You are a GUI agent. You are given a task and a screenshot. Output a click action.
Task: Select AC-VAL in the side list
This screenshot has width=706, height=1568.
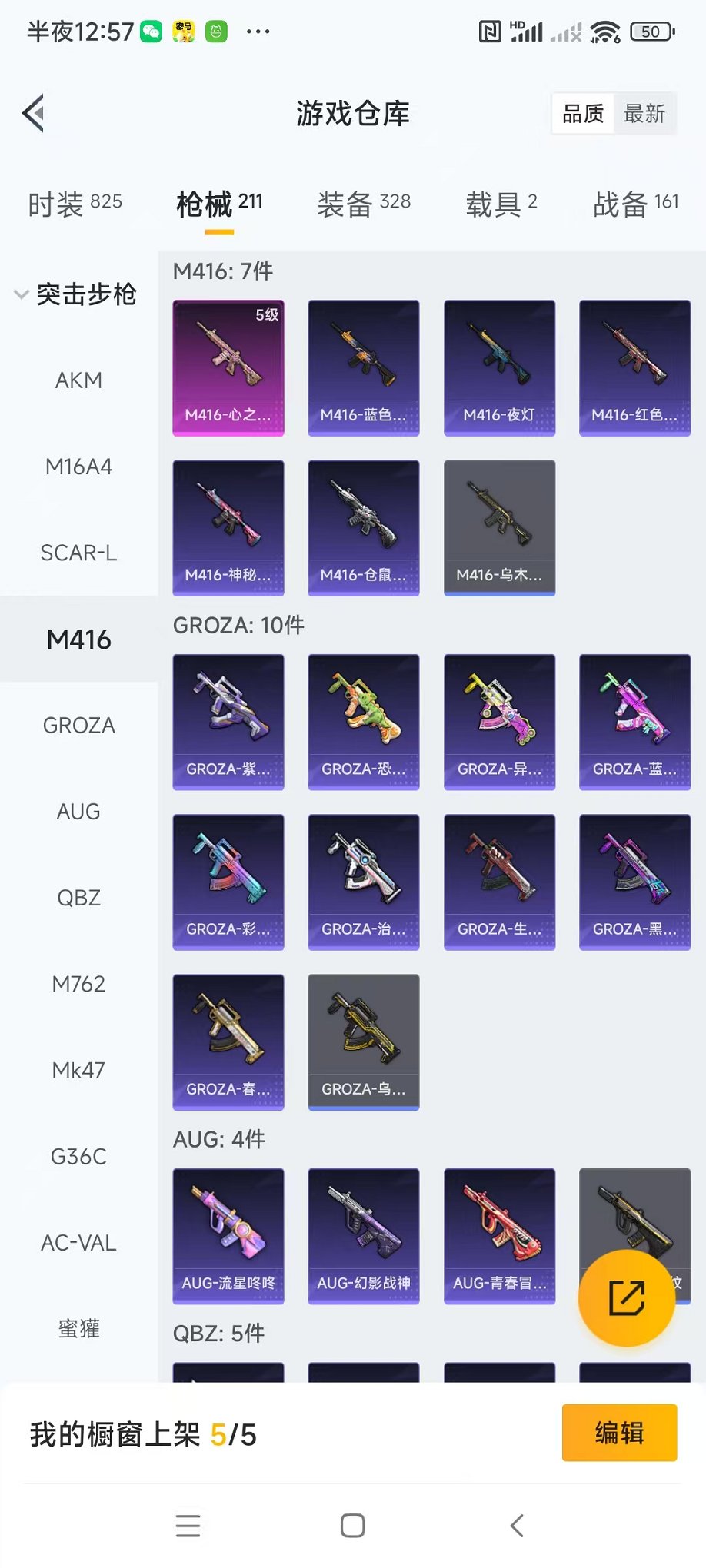(78, 1242)
